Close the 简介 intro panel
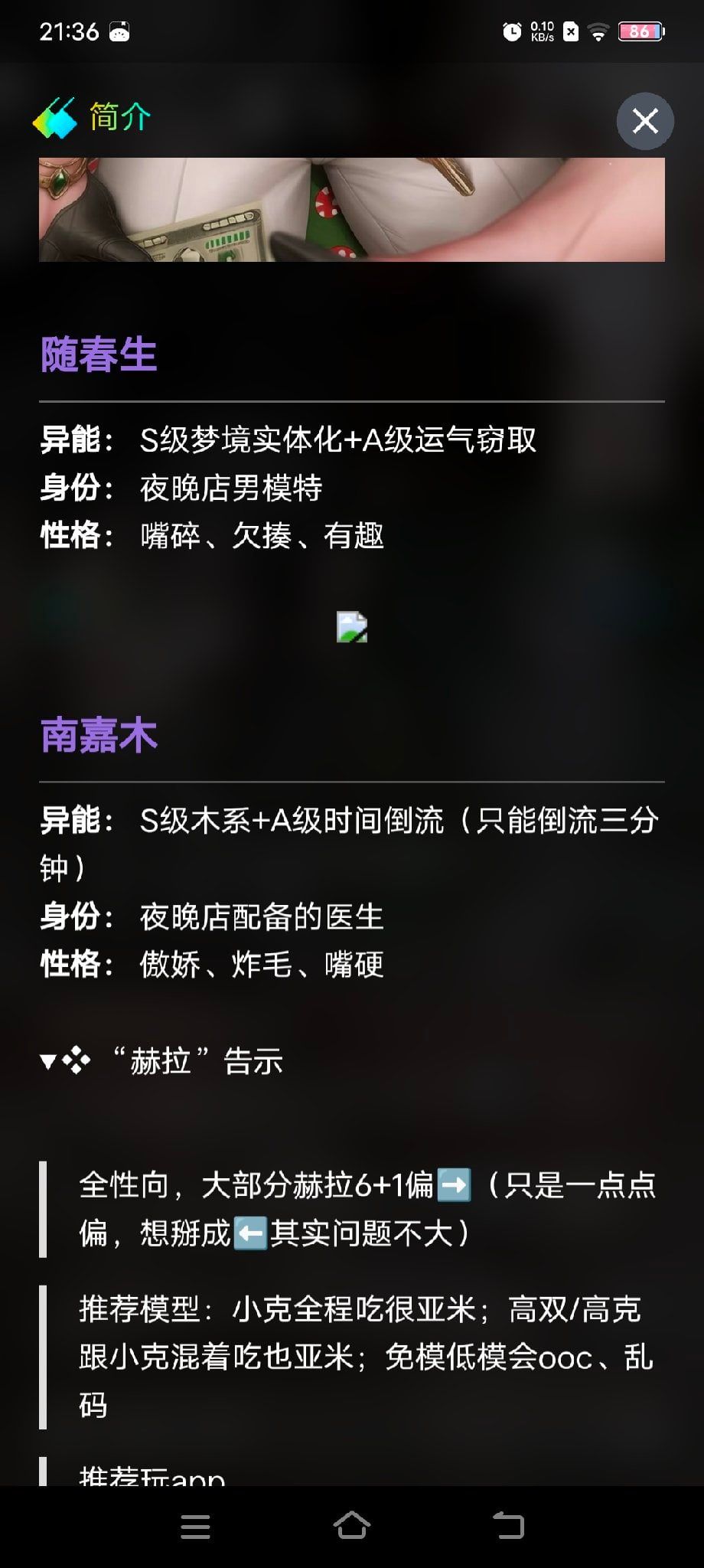The image size is (704, 1568). point(645,121)
